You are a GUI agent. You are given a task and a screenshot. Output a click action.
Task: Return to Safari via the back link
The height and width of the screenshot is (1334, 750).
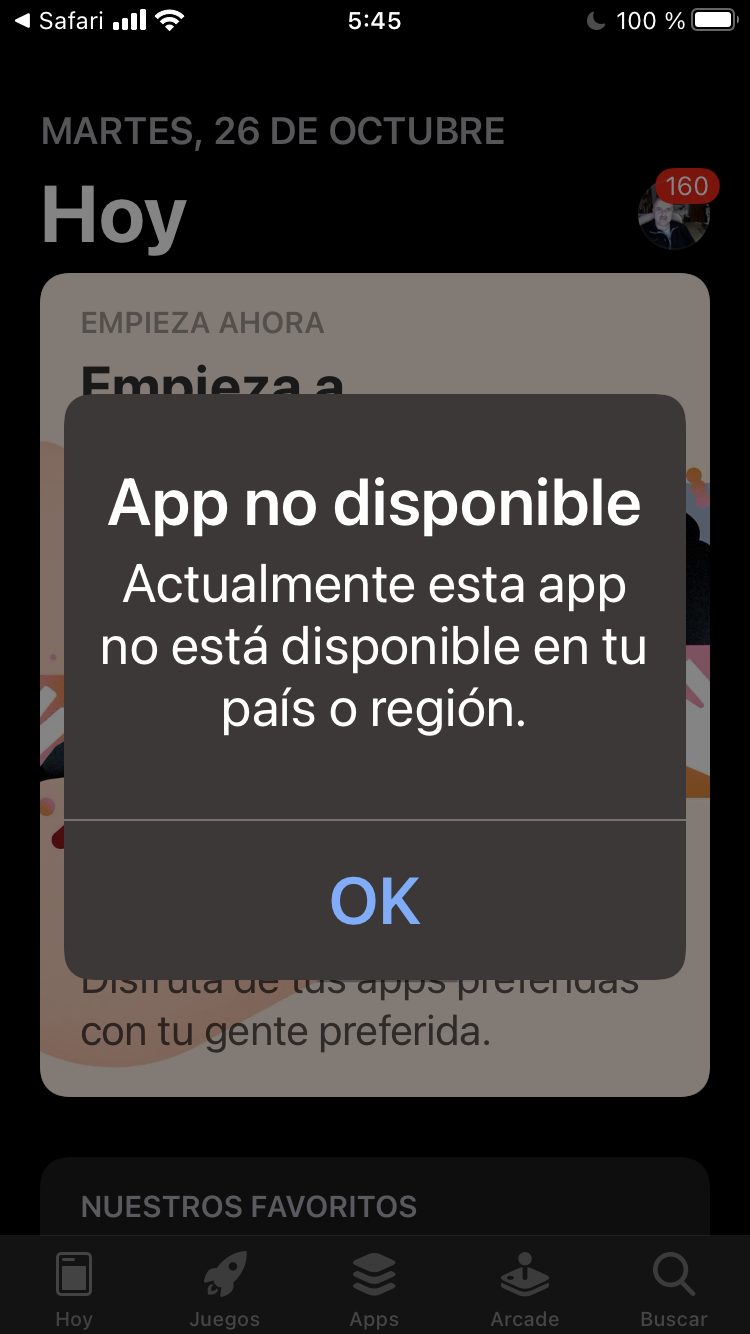pyautogui.click(x=58, y=21)
